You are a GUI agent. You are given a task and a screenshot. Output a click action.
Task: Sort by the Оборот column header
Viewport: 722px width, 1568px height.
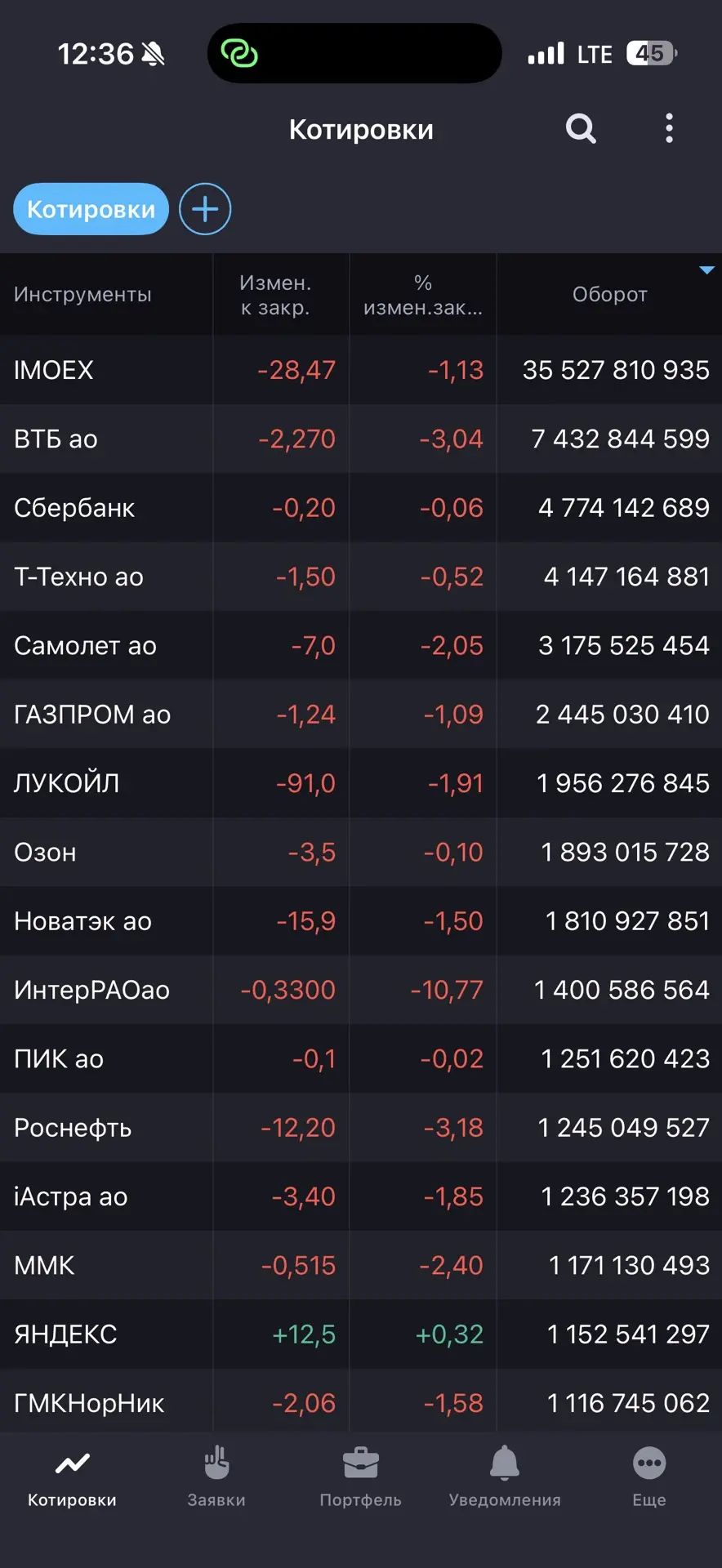609,294
